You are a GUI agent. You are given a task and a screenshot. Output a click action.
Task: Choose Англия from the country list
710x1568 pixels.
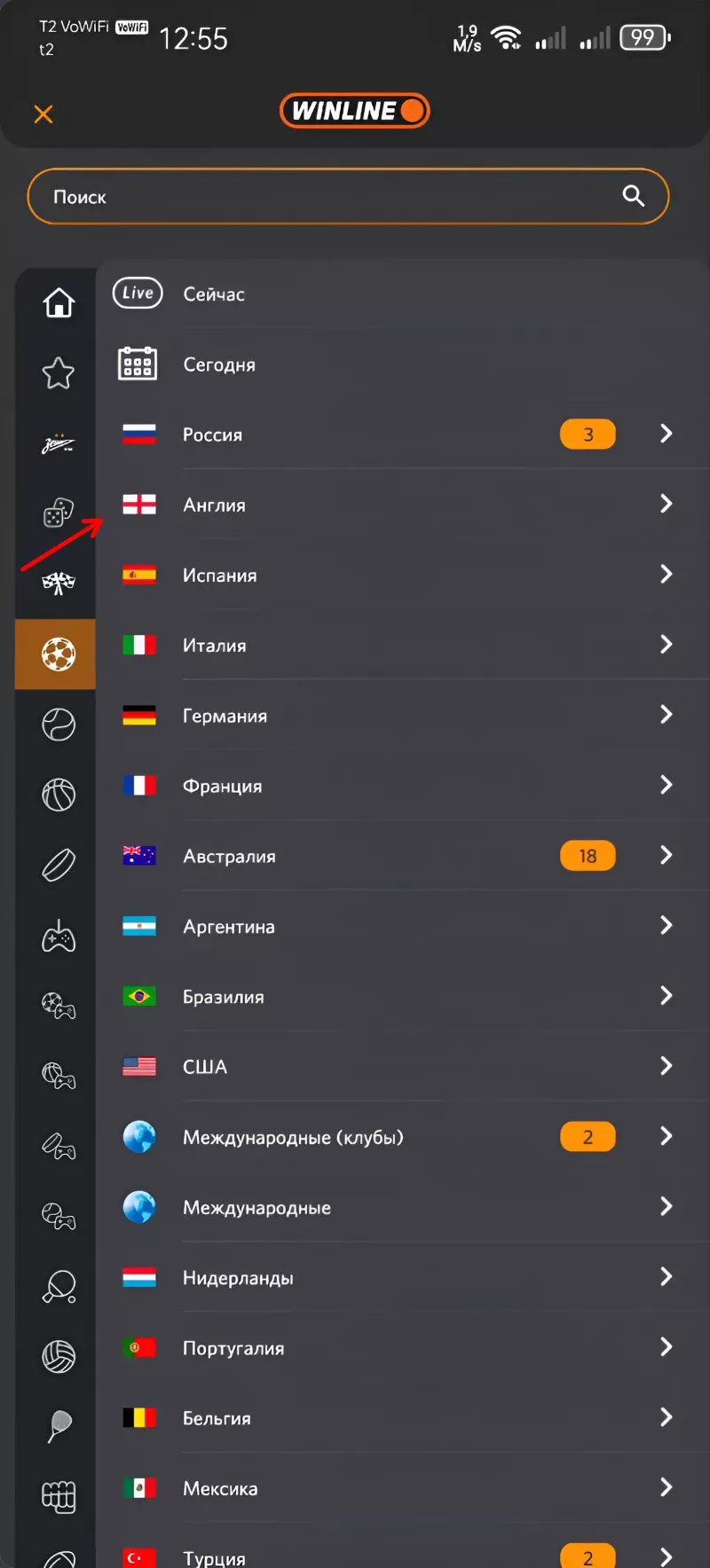[x=399, y=505]
